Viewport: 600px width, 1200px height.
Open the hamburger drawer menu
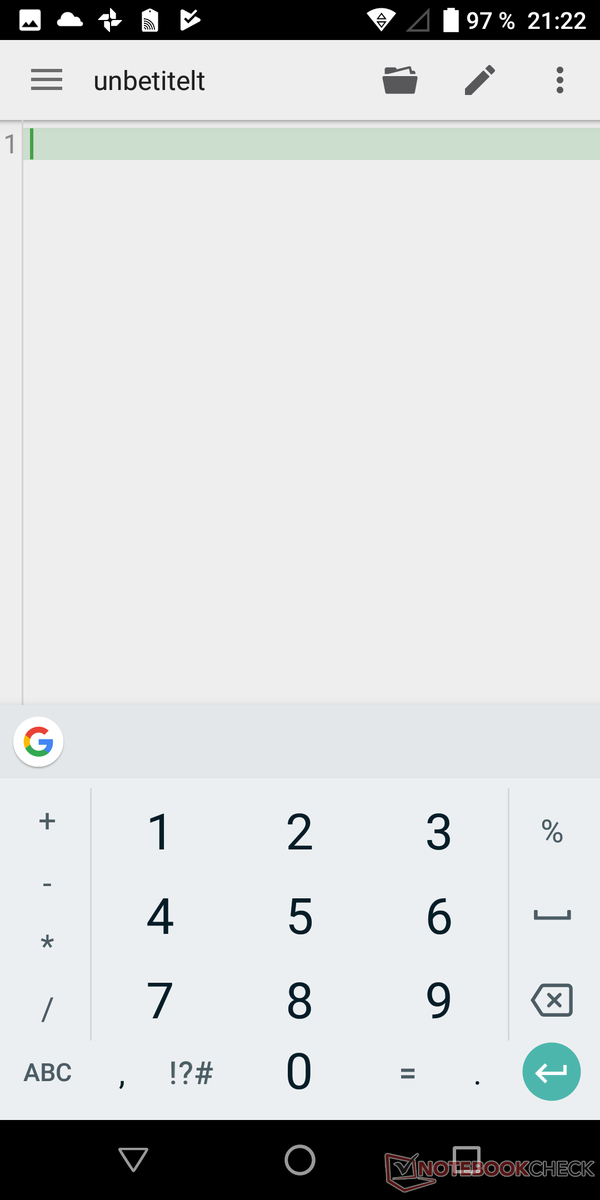(47, 81)
